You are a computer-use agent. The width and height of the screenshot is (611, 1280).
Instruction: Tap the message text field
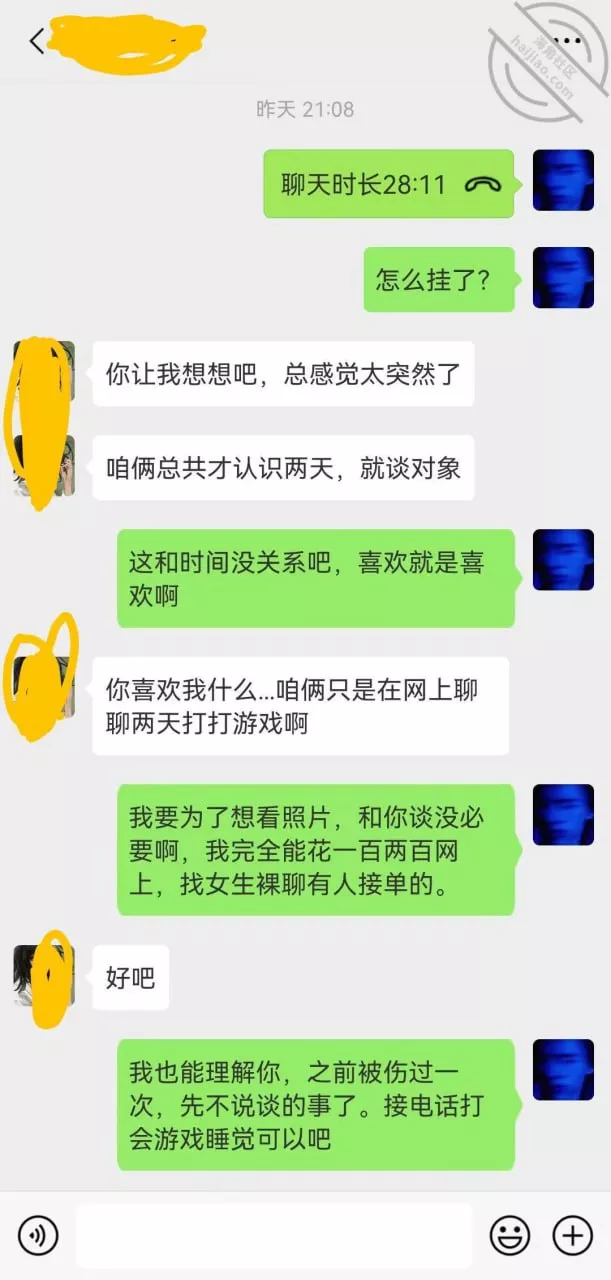pyautogui.click(x=274, y=1236)
